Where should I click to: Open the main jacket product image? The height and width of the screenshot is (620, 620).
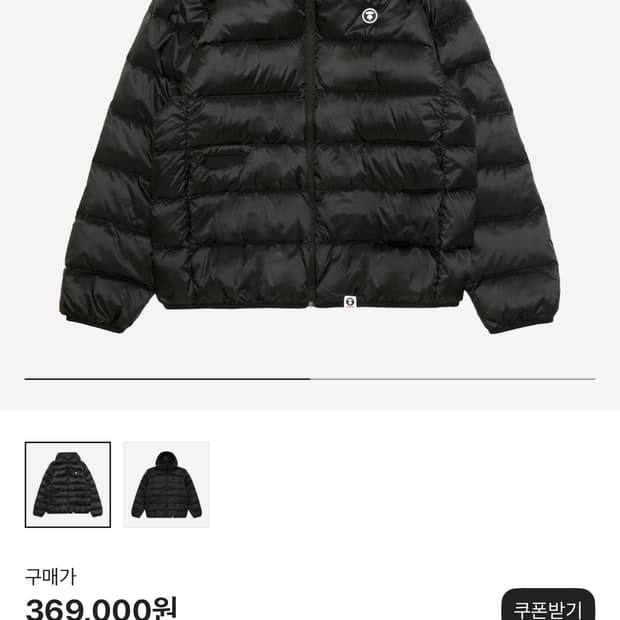pyautogui.click(x=310, y=166)
